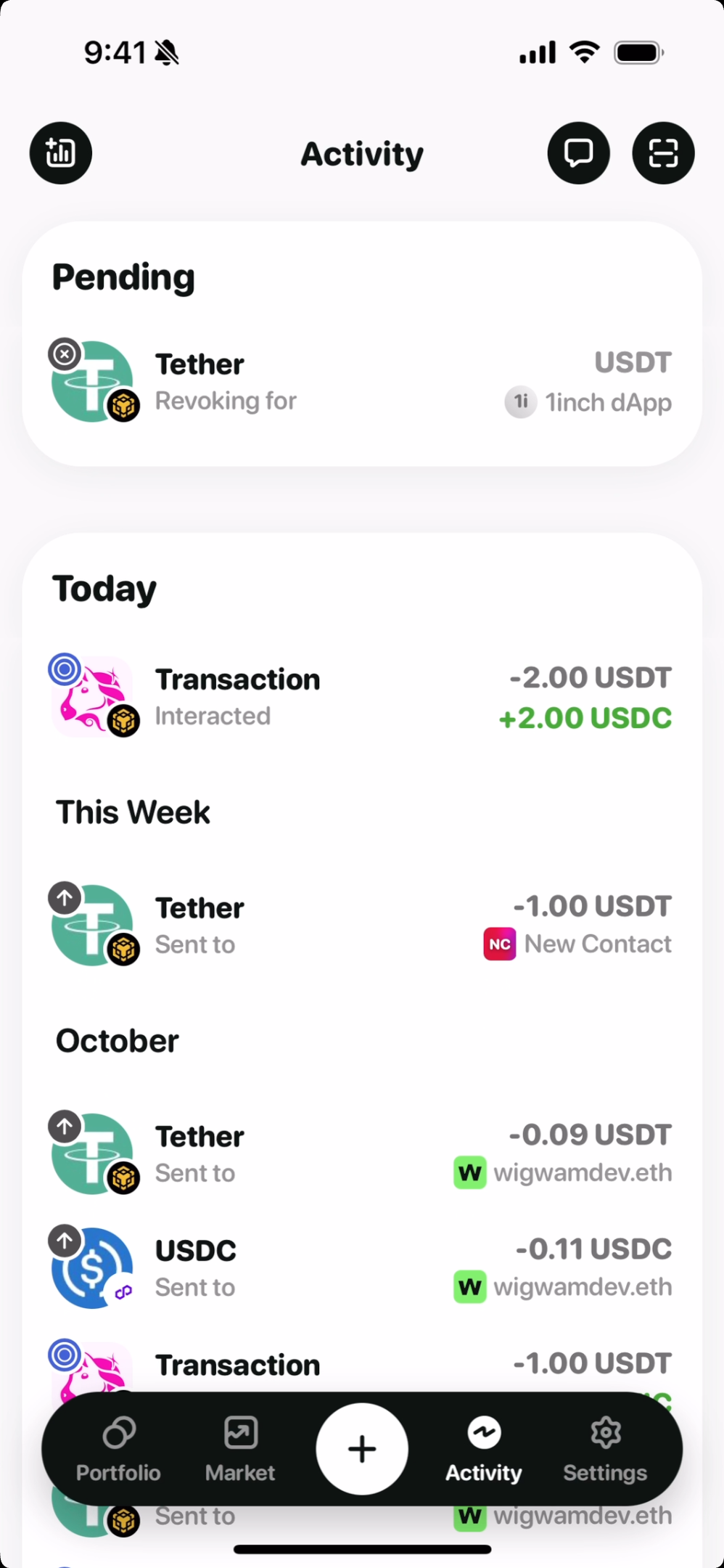Tap the plus button in the navigation bar

(362, 1449)
